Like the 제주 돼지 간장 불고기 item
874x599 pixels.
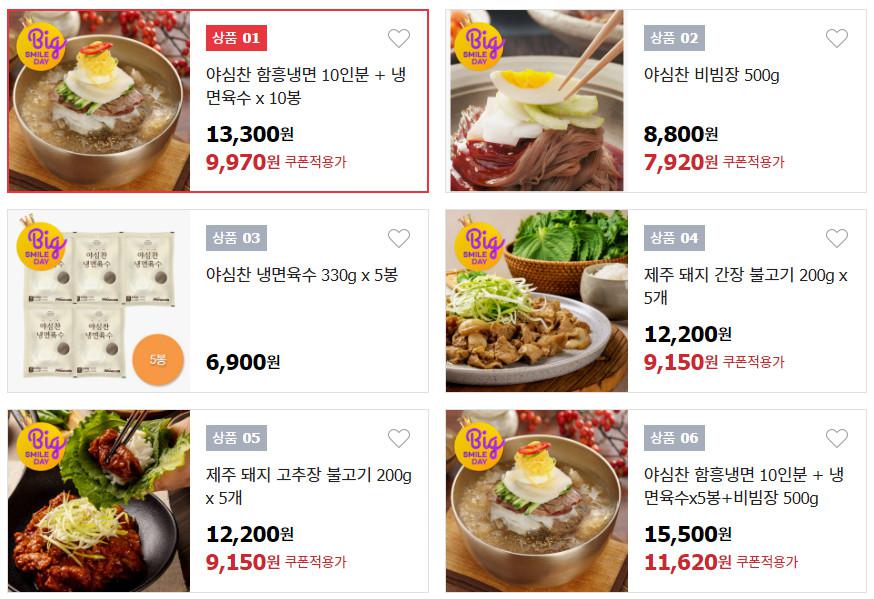[x=837, y=238]
